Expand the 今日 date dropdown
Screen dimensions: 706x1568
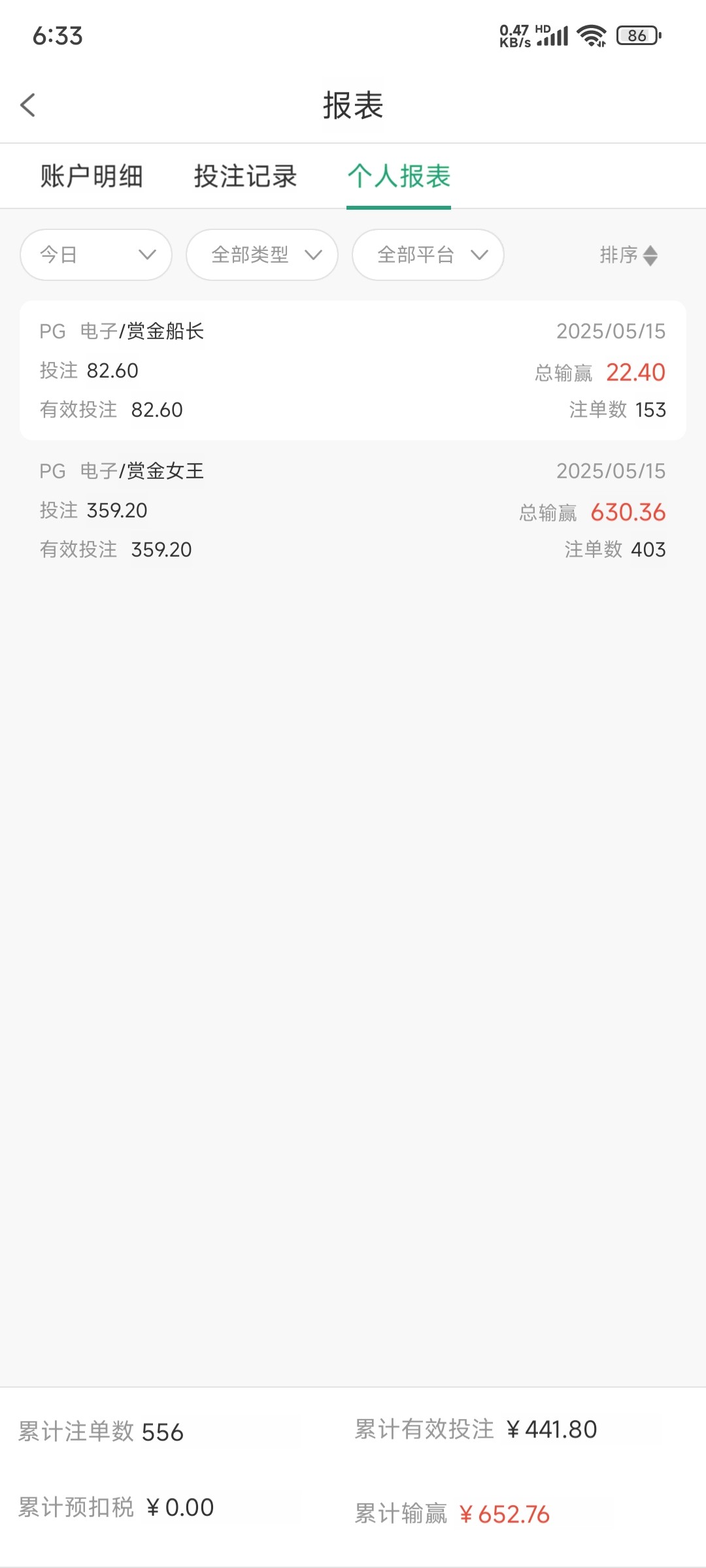point(96,255)
